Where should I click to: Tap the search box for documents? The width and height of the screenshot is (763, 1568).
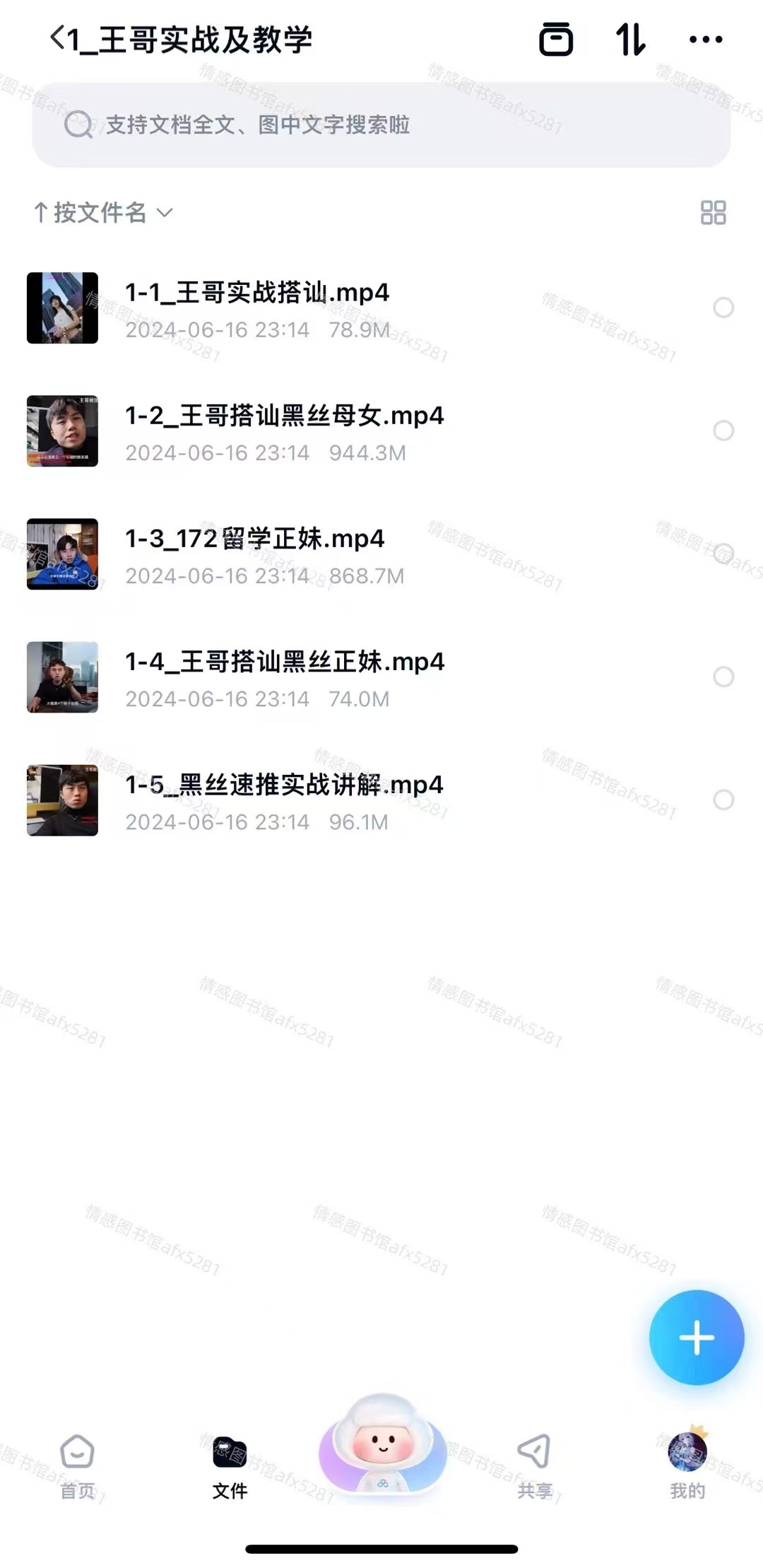[x=381, y=125]
